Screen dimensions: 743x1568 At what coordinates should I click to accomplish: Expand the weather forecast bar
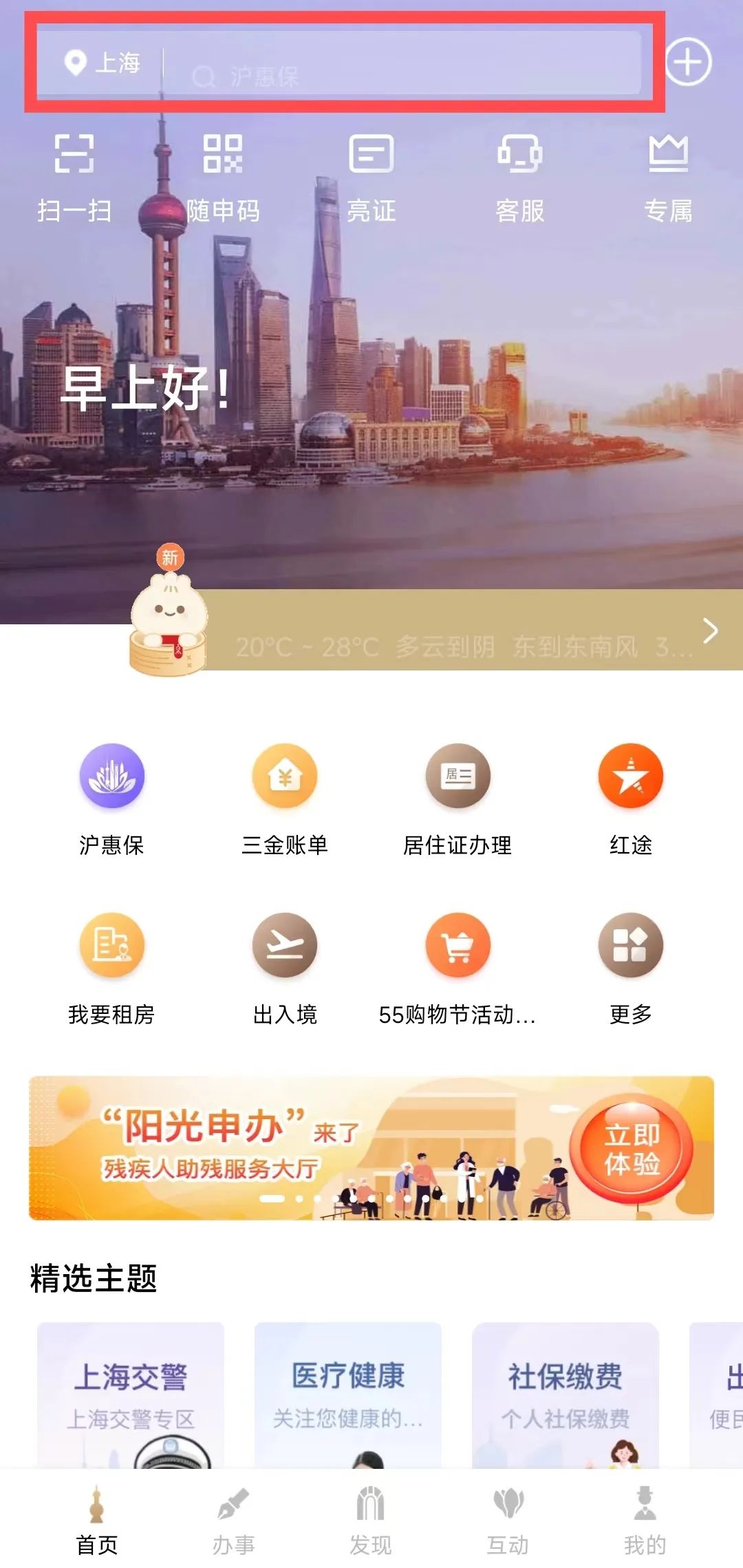click(710, 631)
